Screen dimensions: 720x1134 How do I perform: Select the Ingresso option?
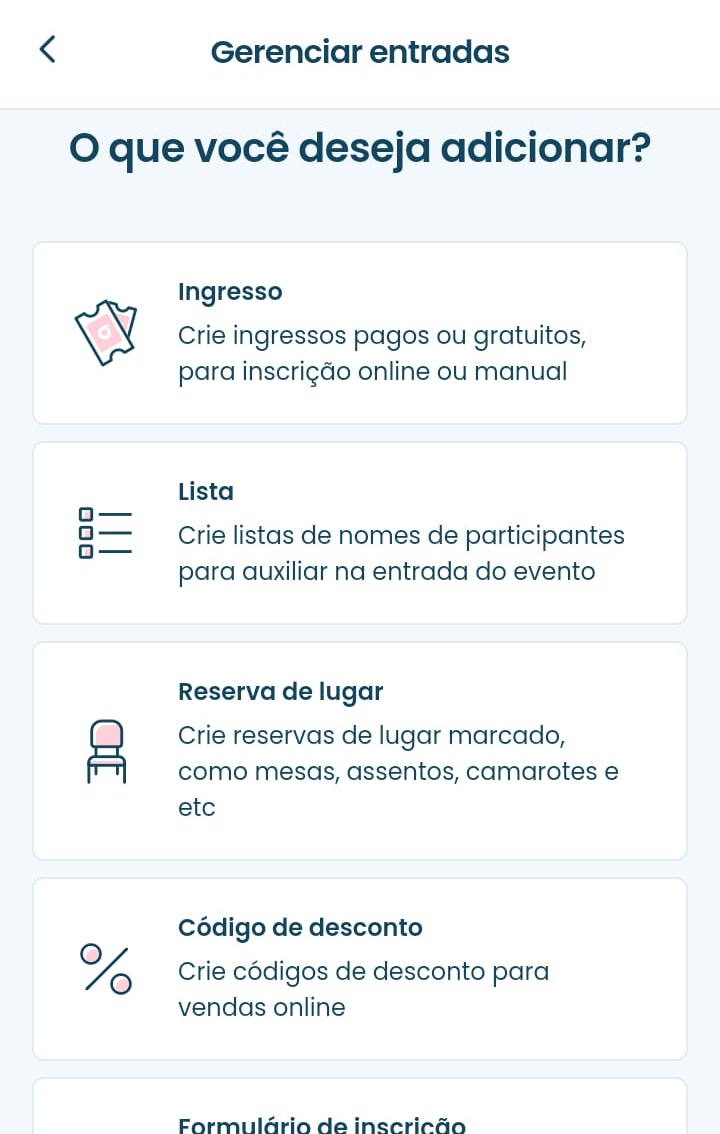coord(360,332)
